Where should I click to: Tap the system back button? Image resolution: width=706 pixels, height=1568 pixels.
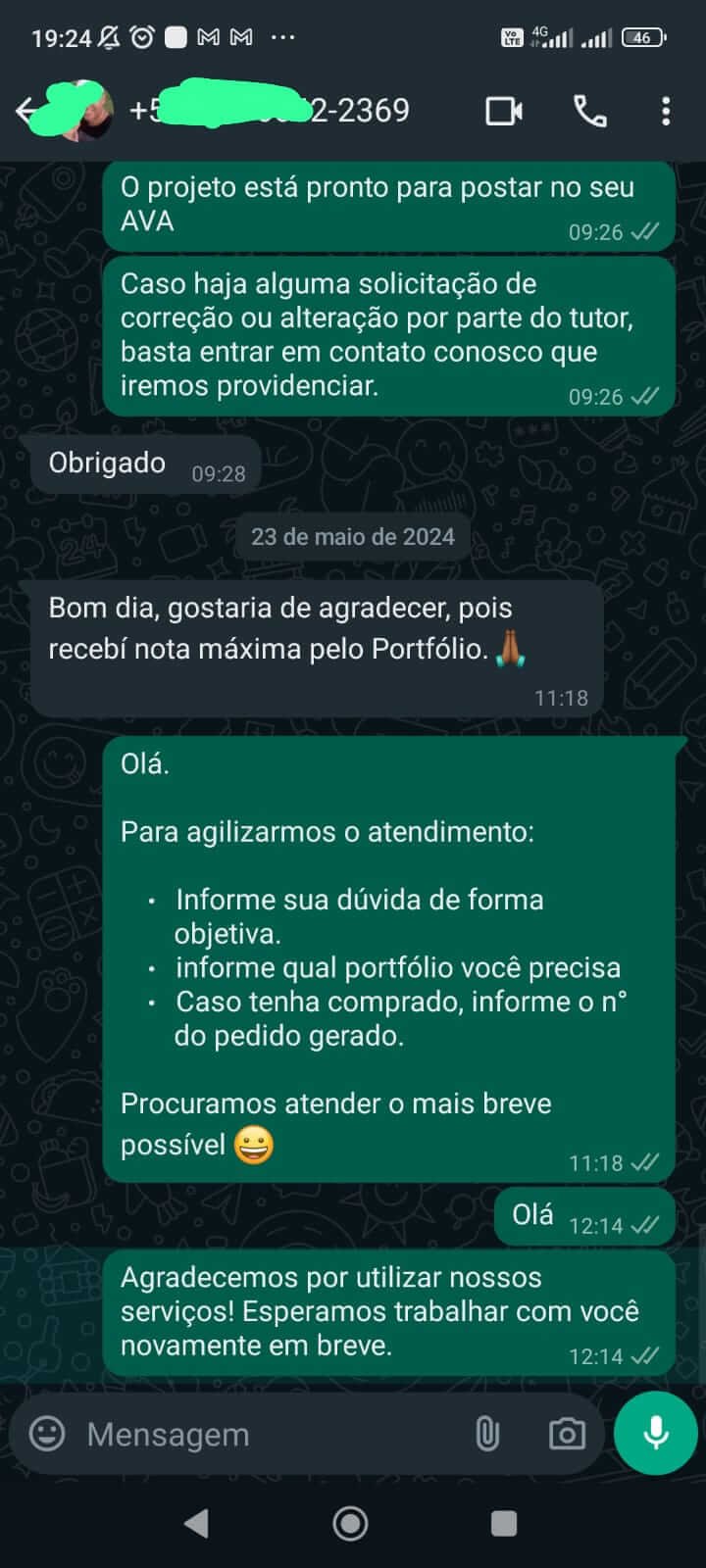point(196,1523)
